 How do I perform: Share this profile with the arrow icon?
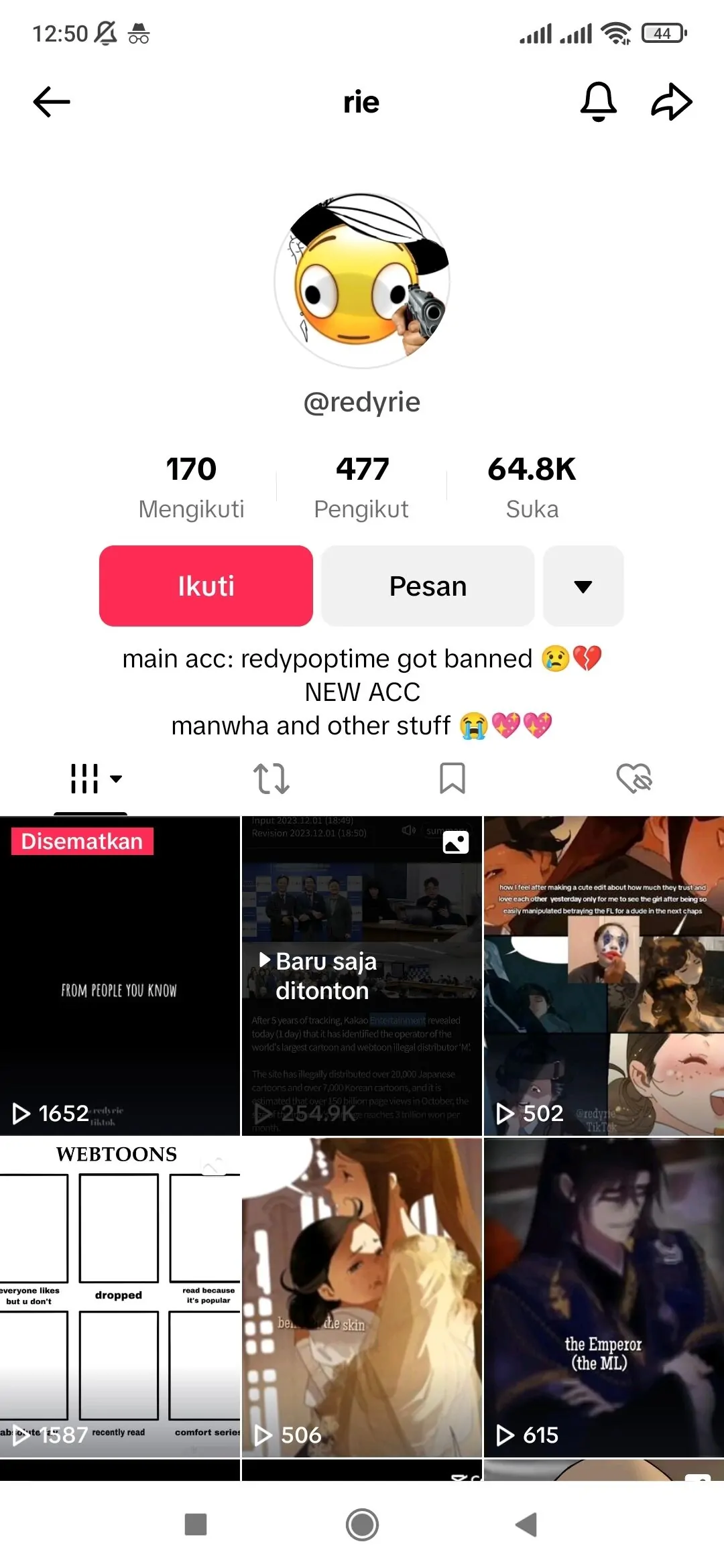click(x=671, y=102)
